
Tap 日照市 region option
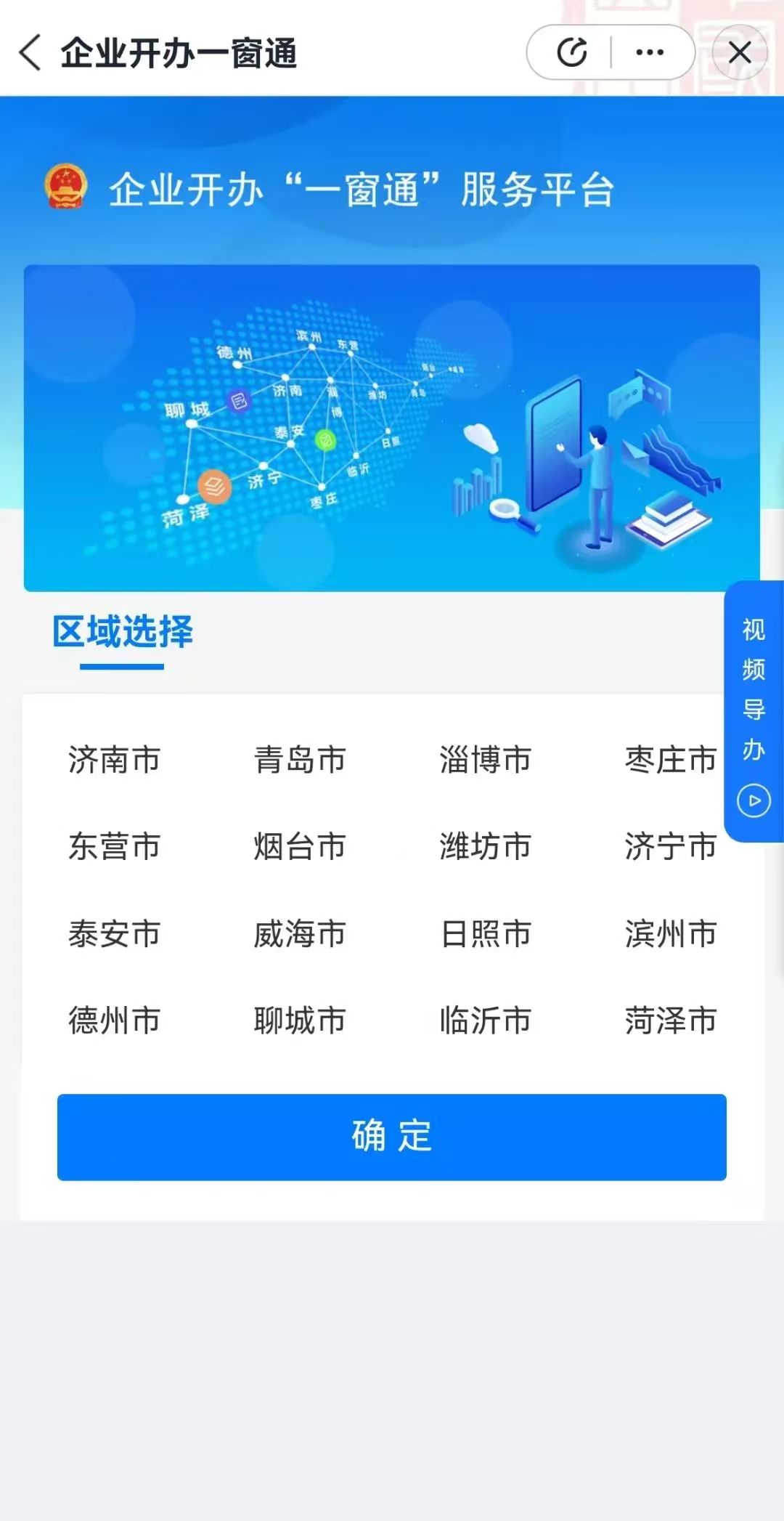coord(485,934)
